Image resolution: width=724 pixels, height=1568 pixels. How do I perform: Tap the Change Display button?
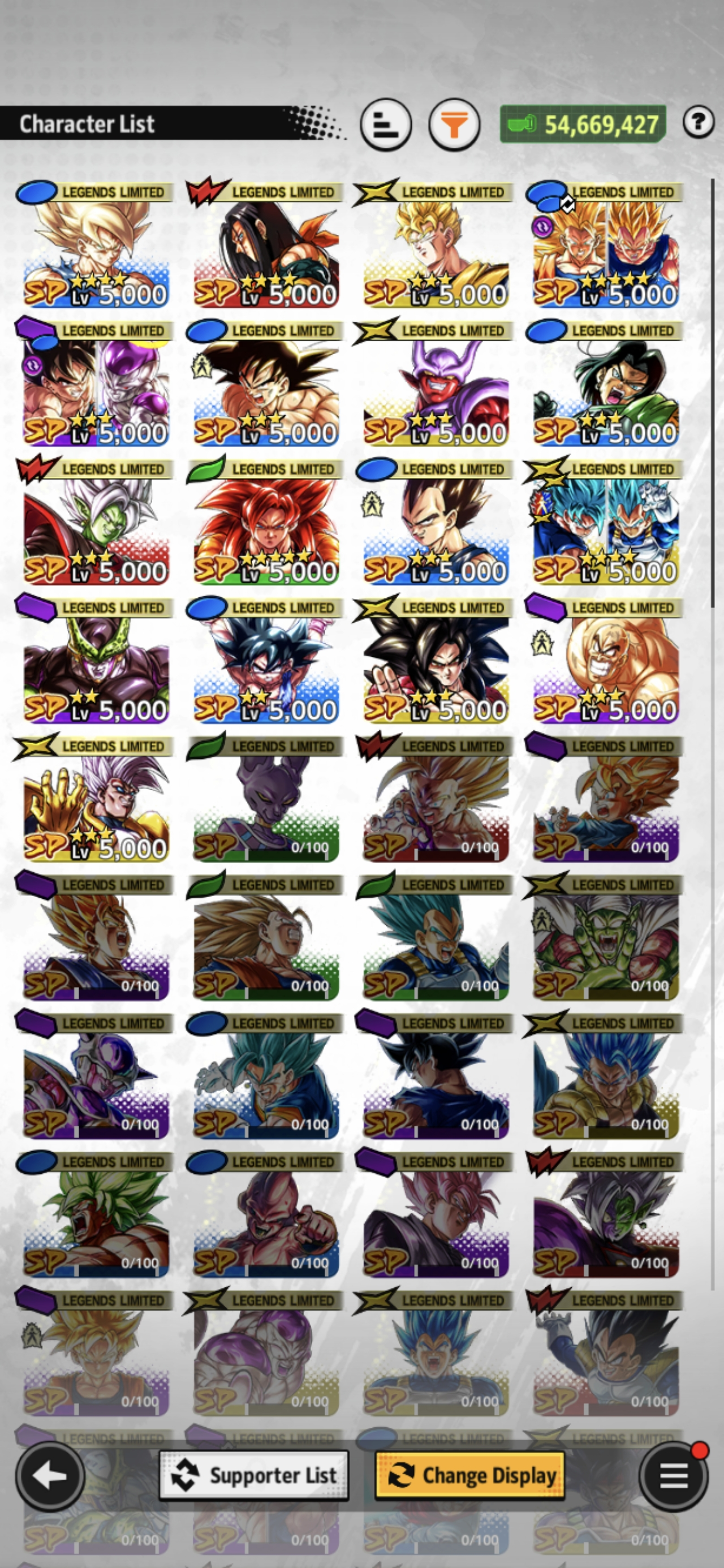pyautogui.click(x=469, y=1475)
